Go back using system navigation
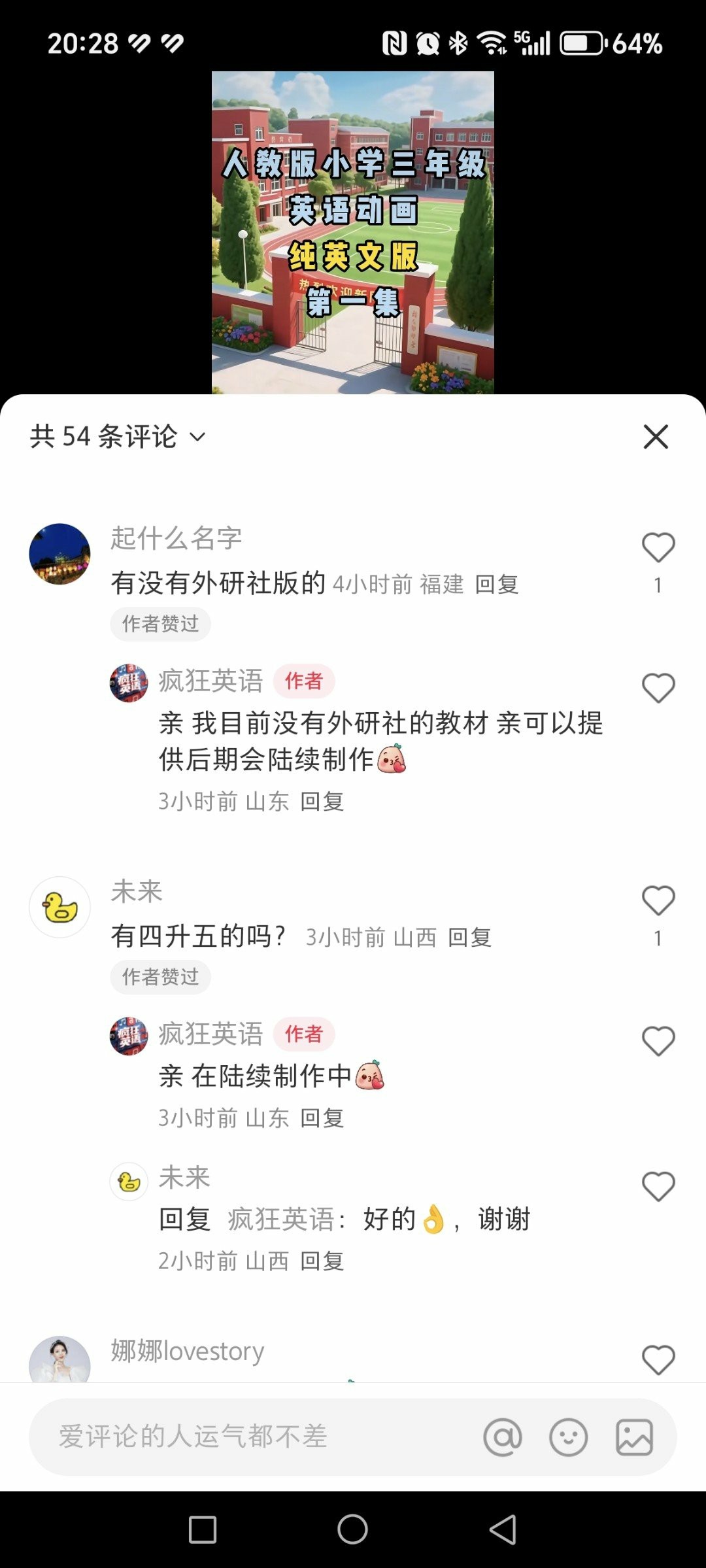 pyautogui.click(x=502, y=1530)
